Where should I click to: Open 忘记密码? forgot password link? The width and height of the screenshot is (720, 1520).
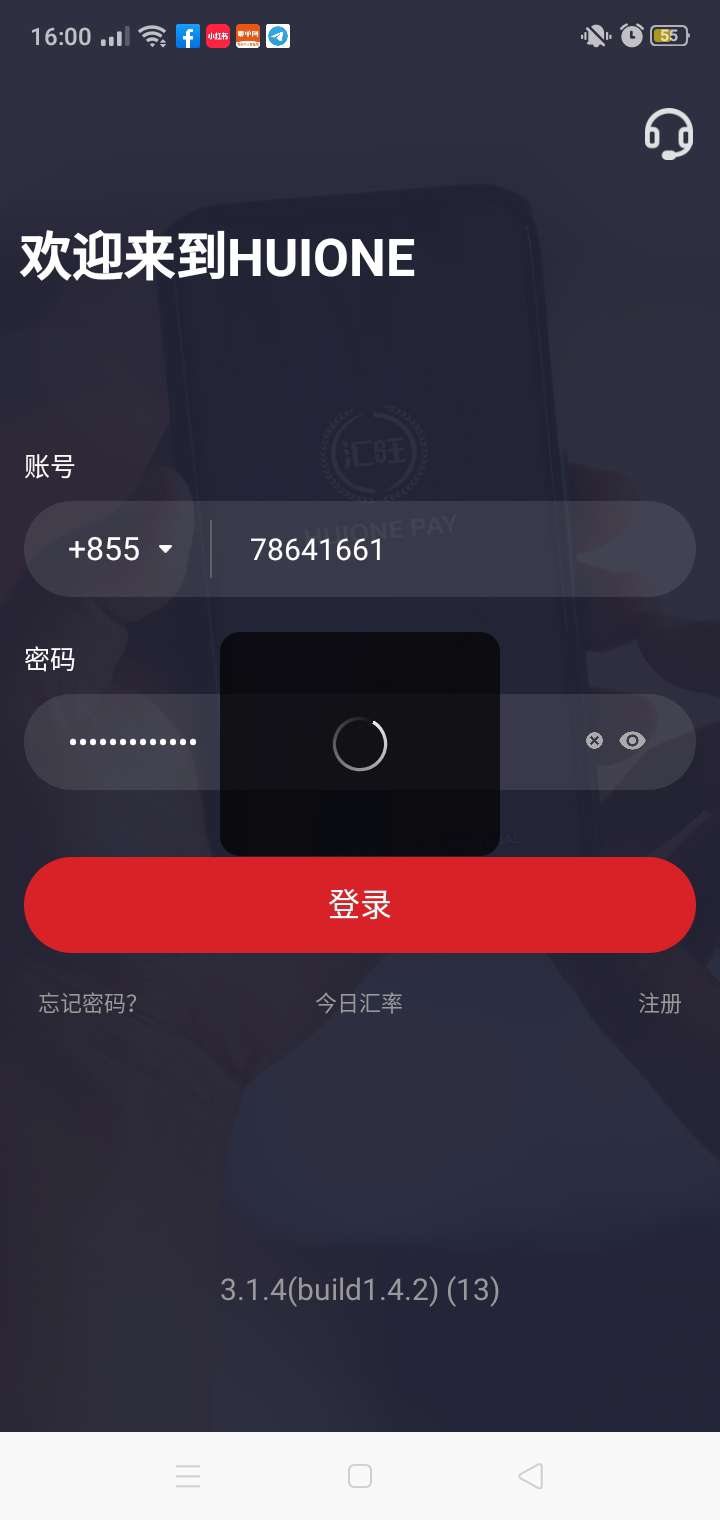[88, 1003]
